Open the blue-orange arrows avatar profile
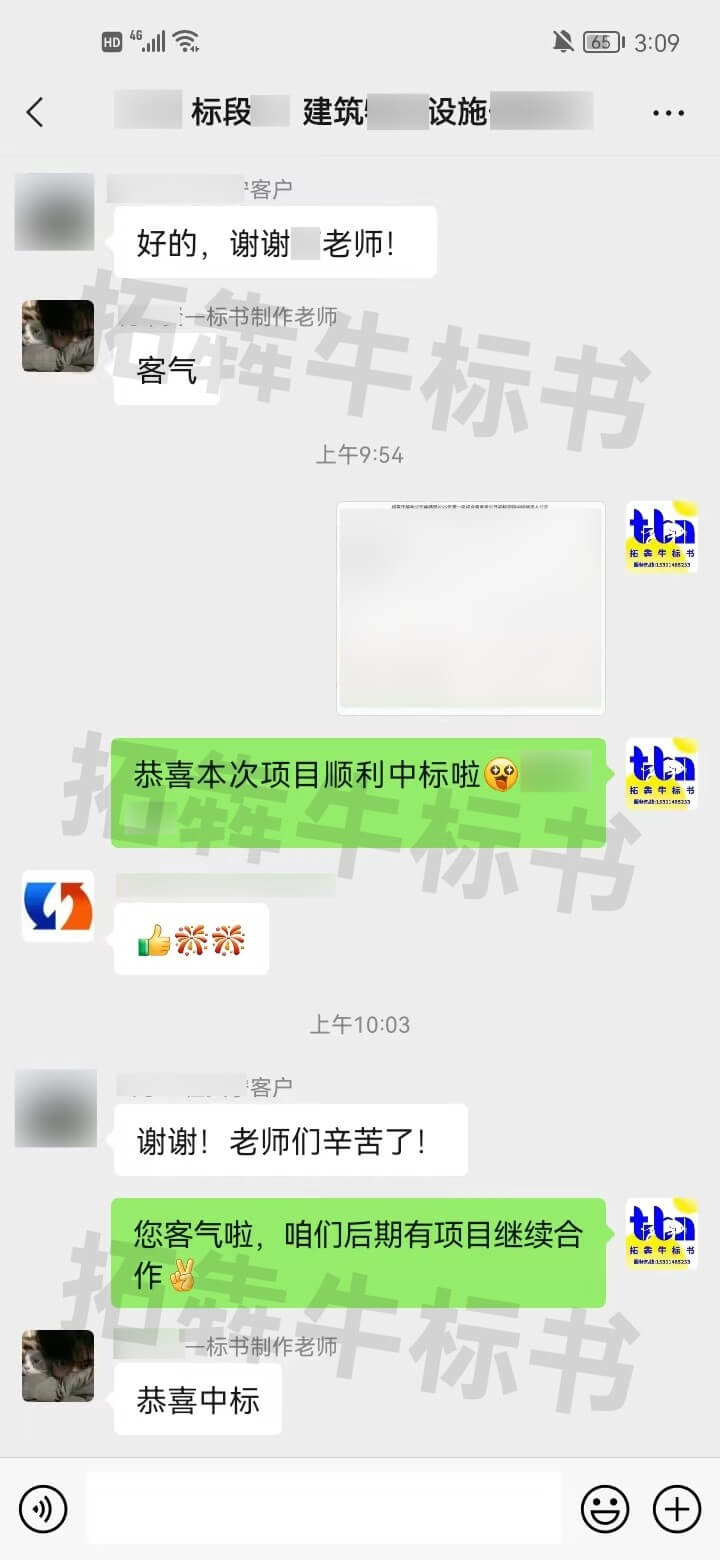The width and height of the screenshot is (720, 1560). pyautogui.click(x=58, y=906)
